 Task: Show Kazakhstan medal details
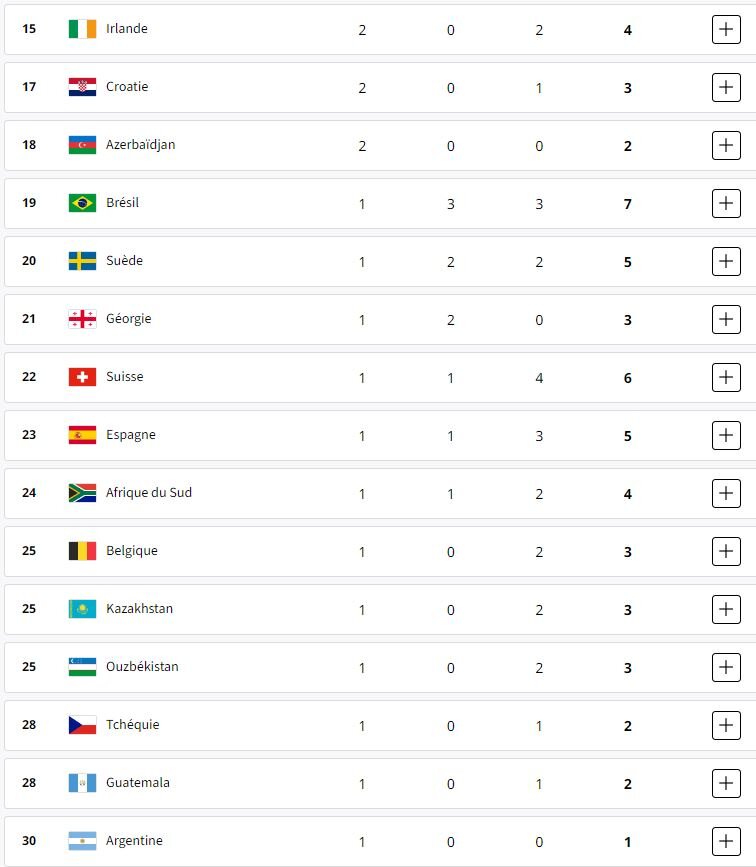pos(726,610)
